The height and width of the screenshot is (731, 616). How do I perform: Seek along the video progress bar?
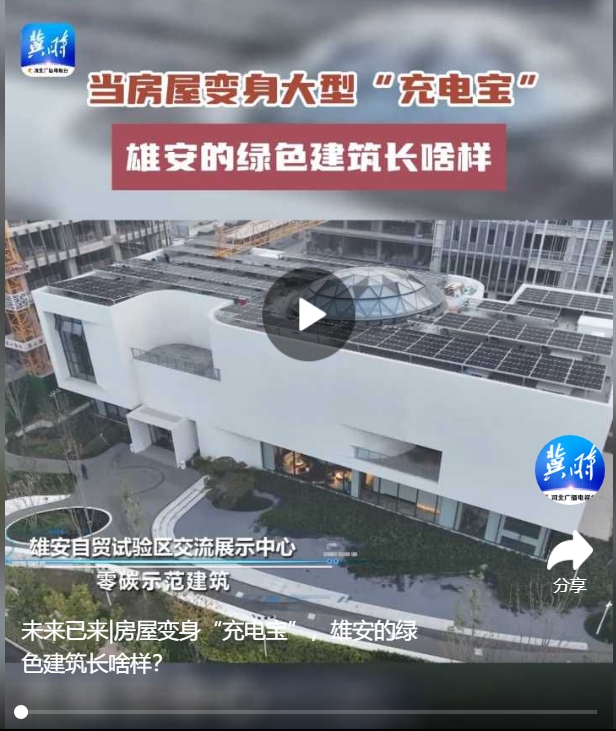point(310,712)
